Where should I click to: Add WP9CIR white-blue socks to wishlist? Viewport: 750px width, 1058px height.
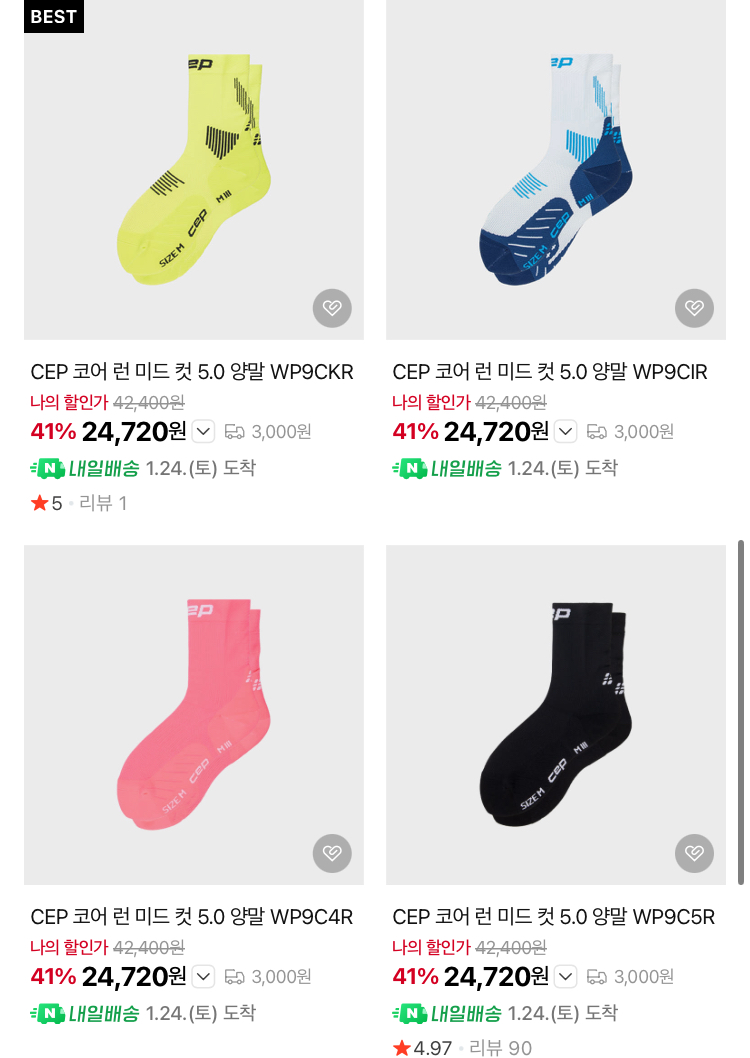[x=694, y=308]
